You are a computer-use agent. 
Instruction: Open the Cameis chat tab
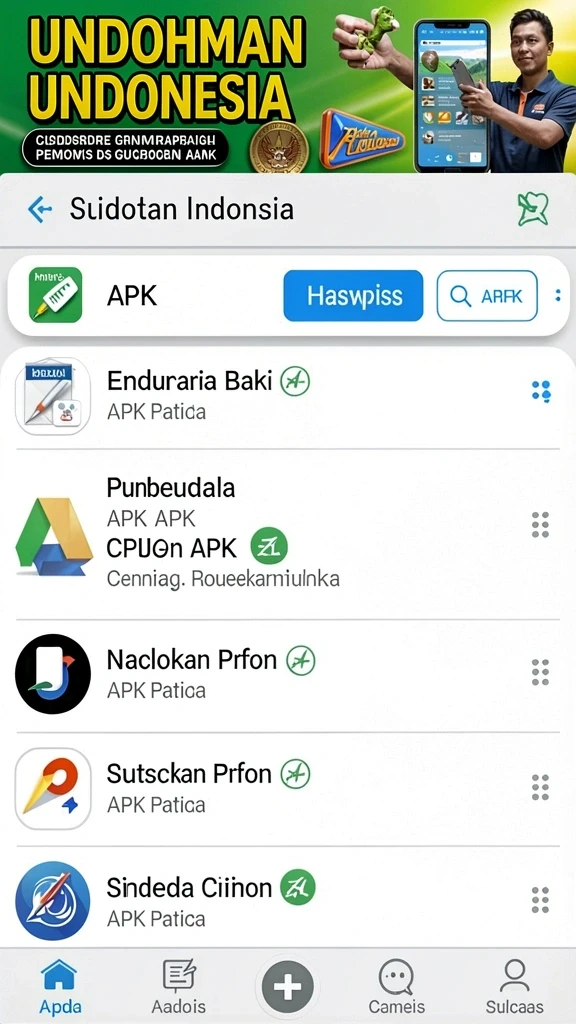tap(396, 986)
